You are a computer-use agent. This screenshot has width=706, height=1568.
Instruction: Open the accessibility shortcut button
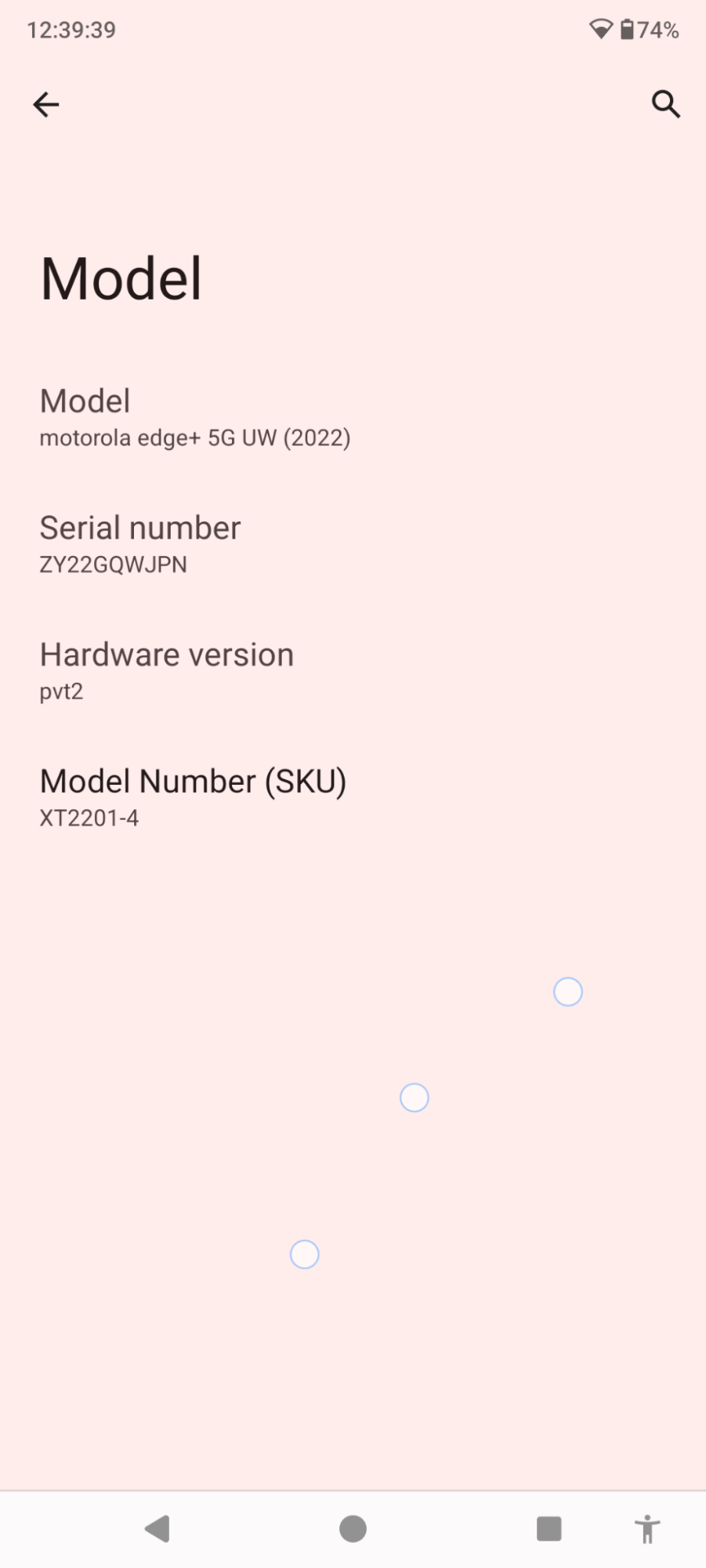(x=647, y=1529)
